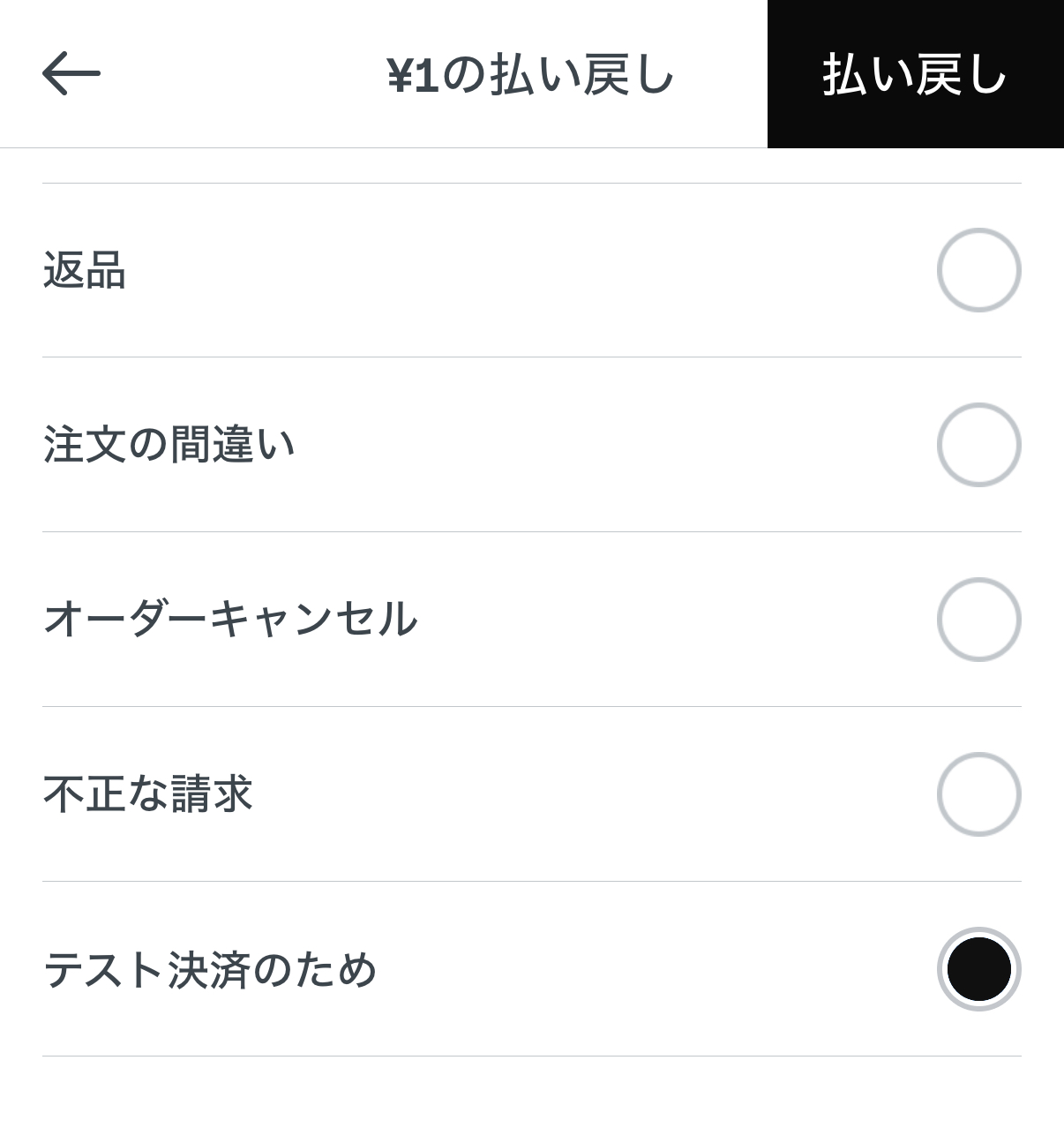Tap the 注文の間違い row label
This screenshot has width=1064, height=1143.
point(168,444)
